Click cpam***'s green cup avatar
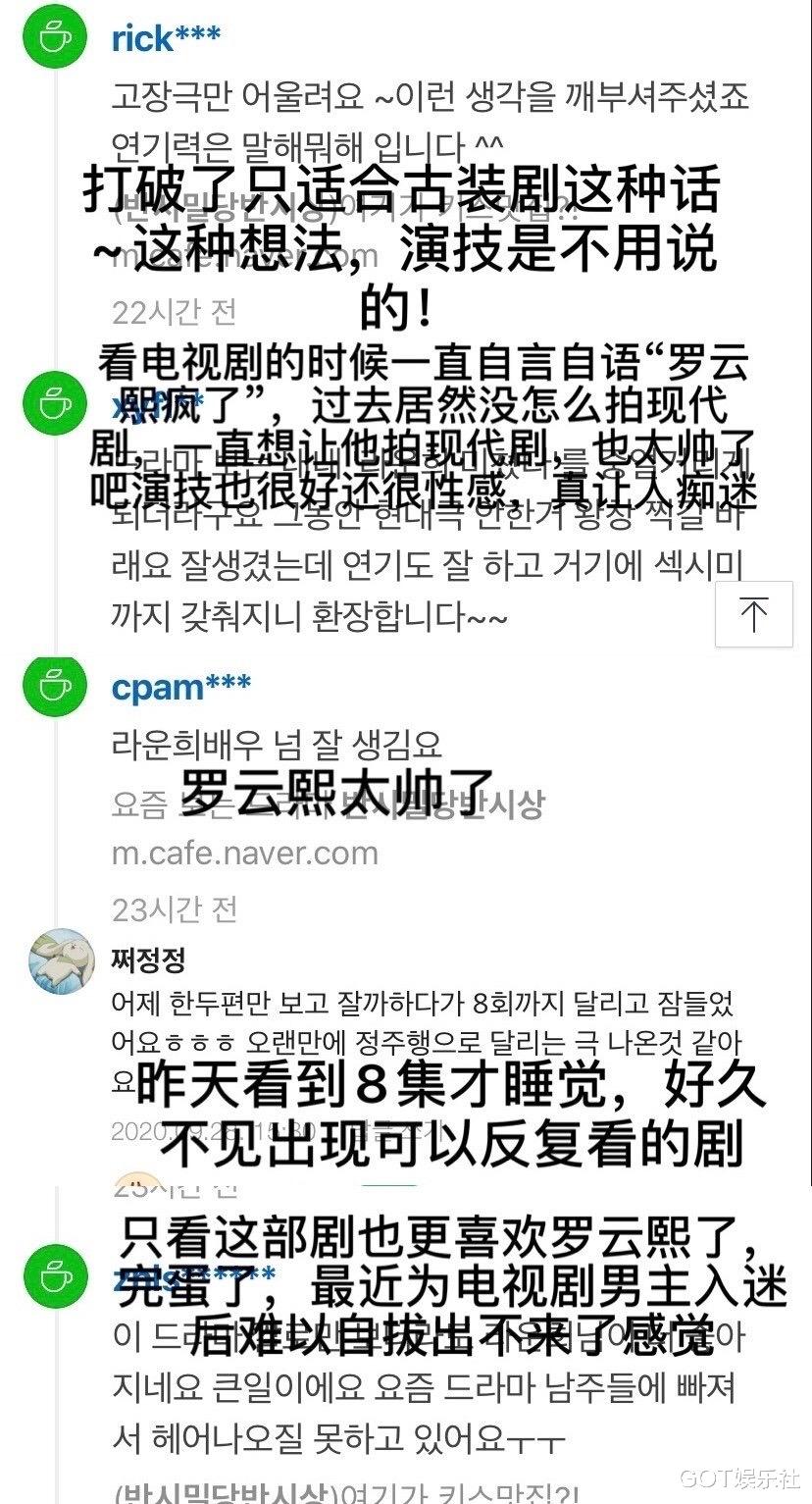 54,686
